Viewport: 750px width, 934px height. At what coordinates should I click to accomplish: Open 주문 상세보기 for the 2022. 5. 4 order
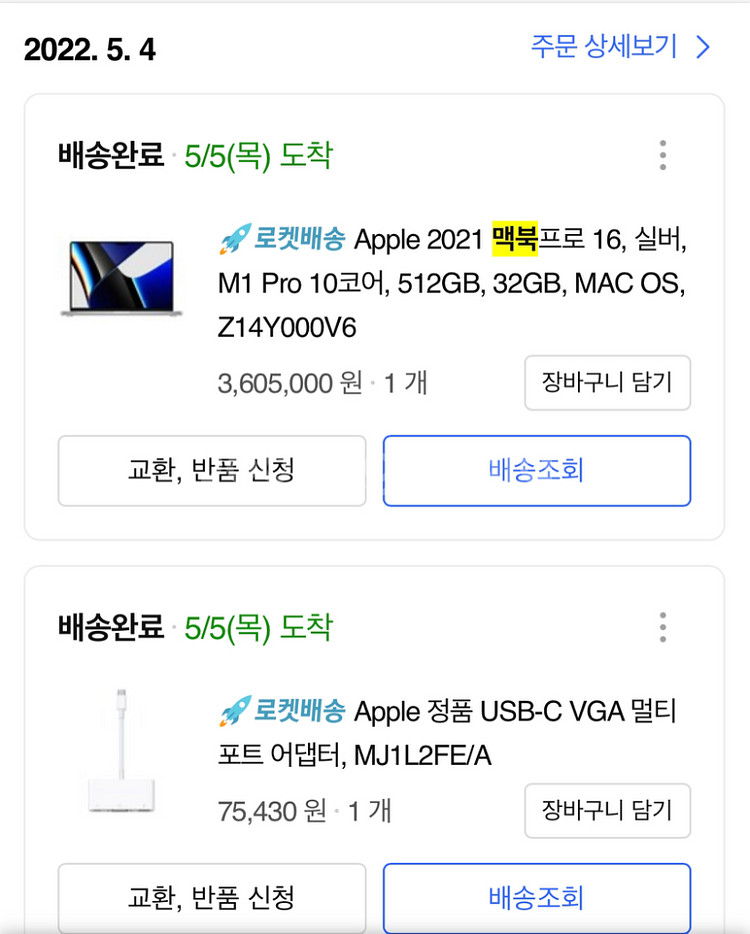coord(620,47)
